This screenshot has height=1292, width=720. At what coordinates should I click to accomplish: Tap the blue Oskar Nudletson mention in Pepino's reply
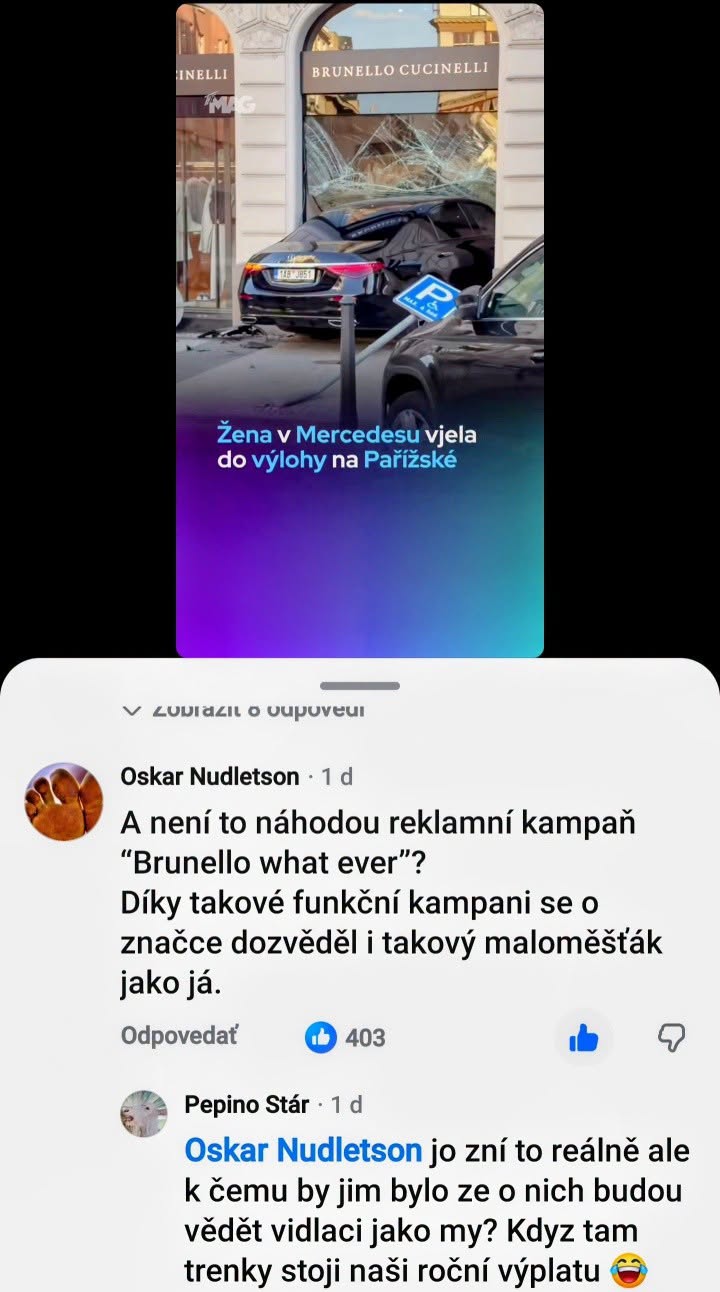pos(303,1150)
